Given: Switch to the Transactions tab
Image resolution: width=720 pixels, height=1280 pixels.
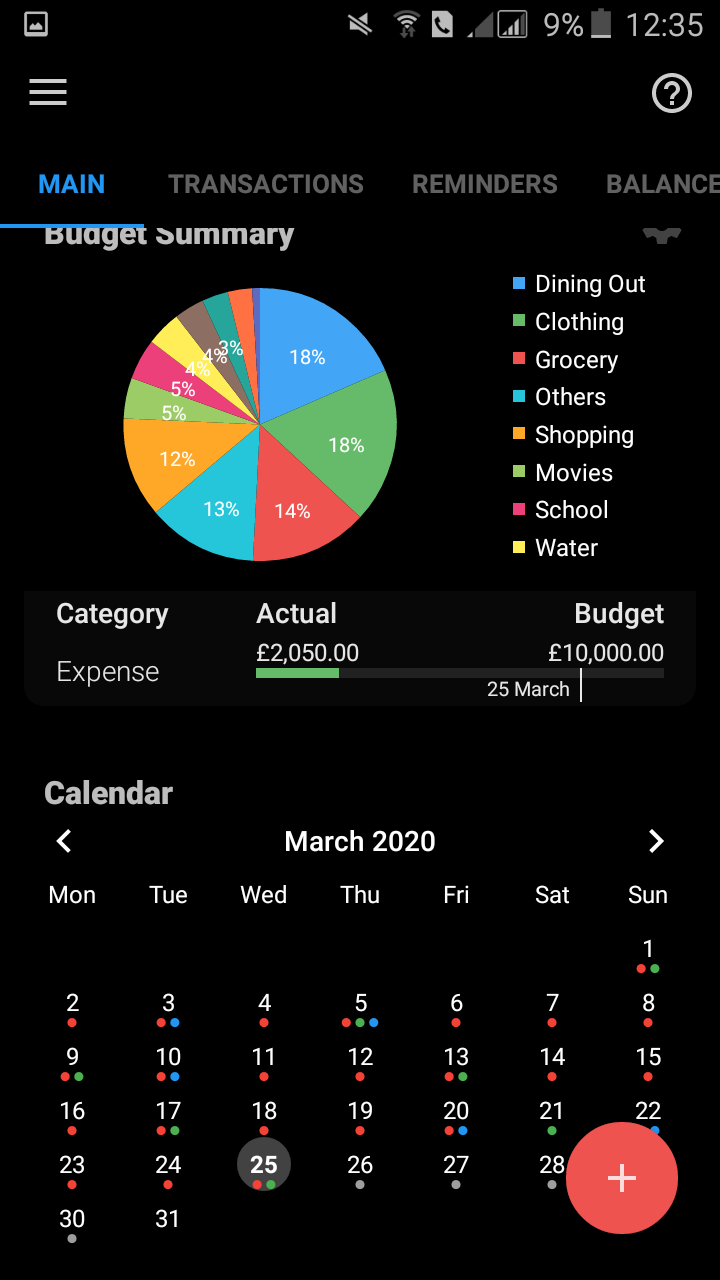Looking at the screenshot, I should pos(266,184).
